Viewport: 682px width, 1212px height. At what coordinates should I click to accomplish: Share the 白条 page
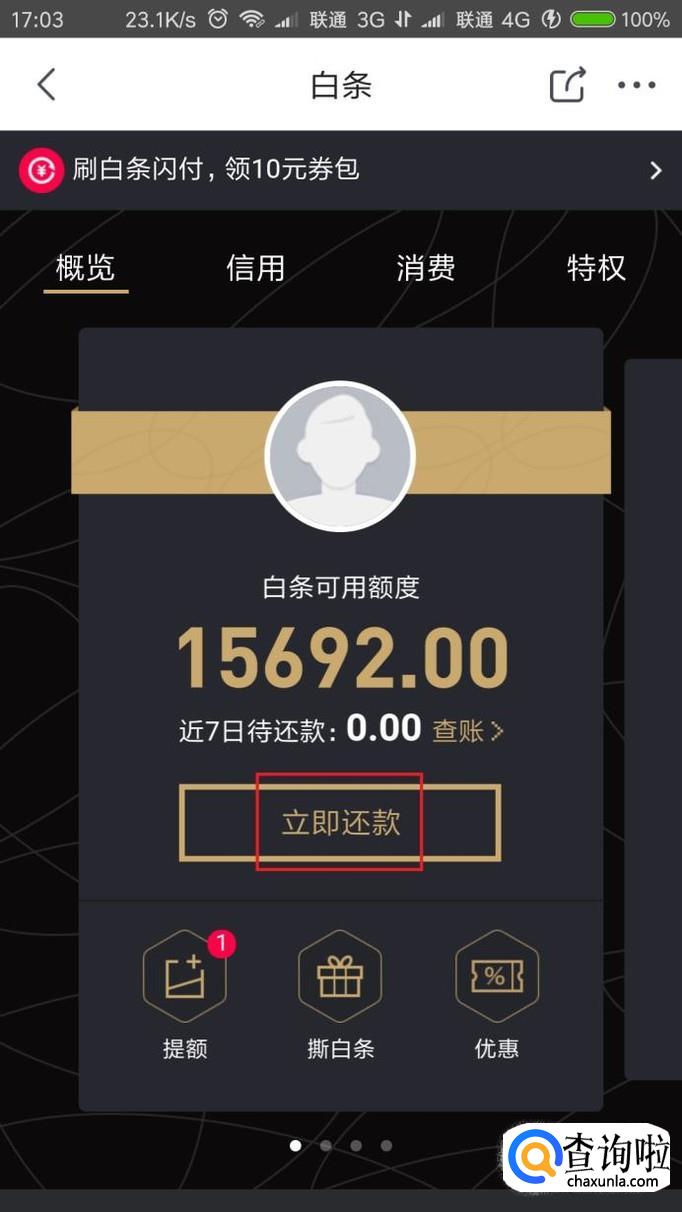coord(567,85)
